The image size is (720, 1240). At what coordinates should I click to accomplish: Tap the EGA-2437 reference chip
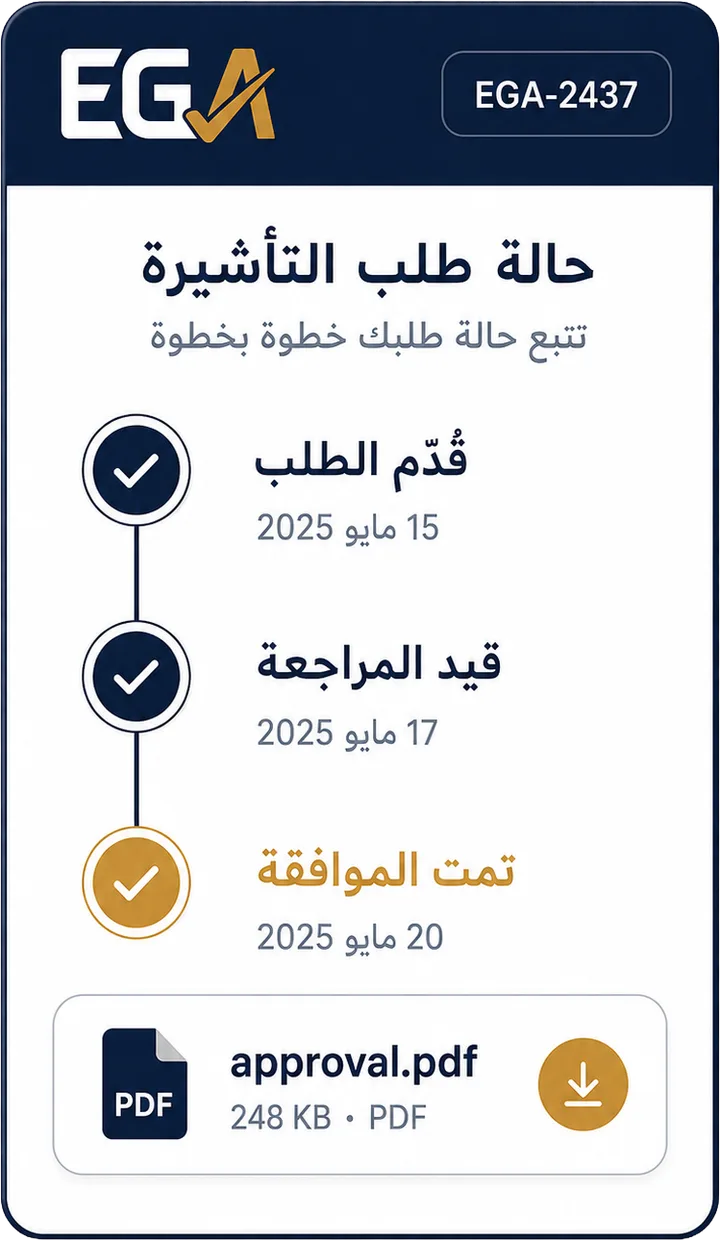[x=556, y=94]
